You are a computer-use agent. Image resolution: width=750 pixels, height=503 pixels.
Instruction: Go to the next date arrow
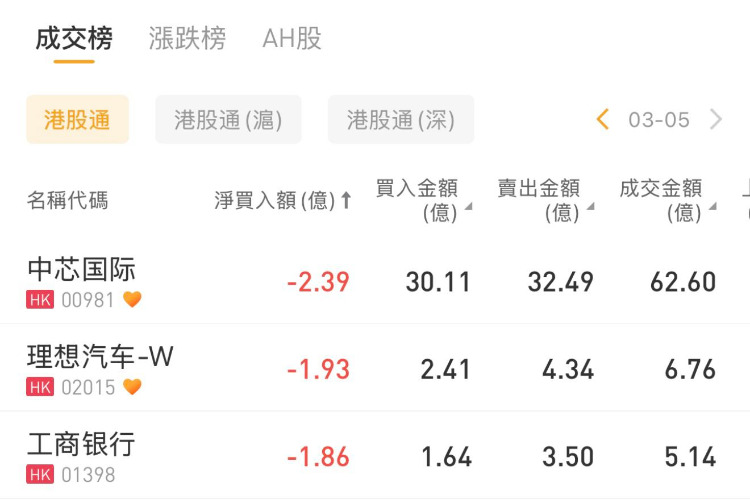(716, 120)
